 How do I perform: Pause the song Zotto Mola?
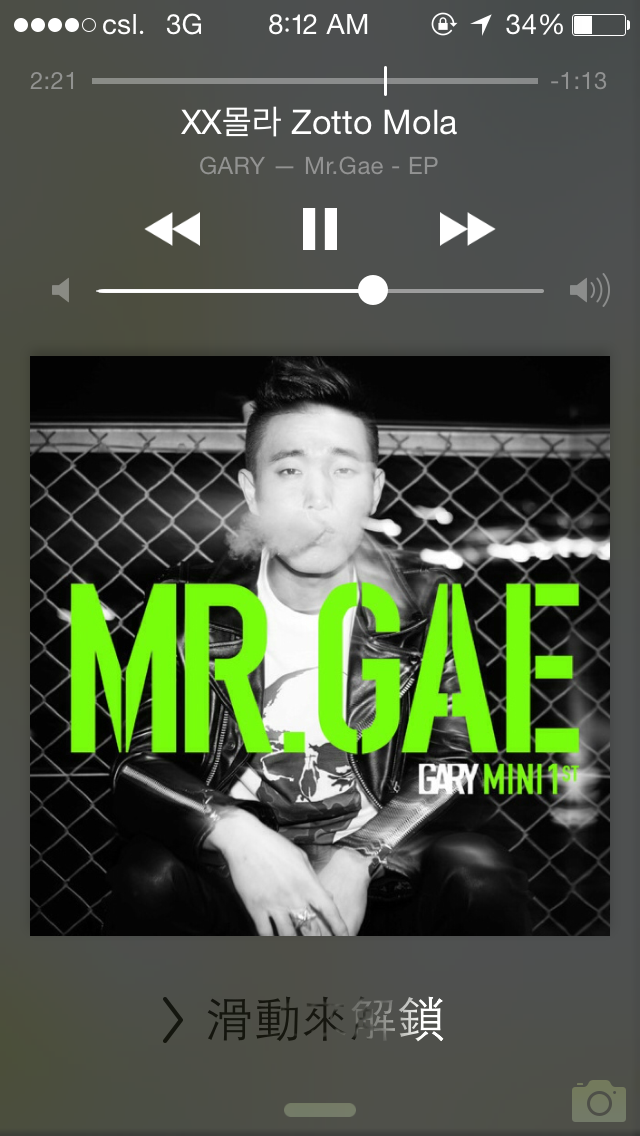(320, 229)
